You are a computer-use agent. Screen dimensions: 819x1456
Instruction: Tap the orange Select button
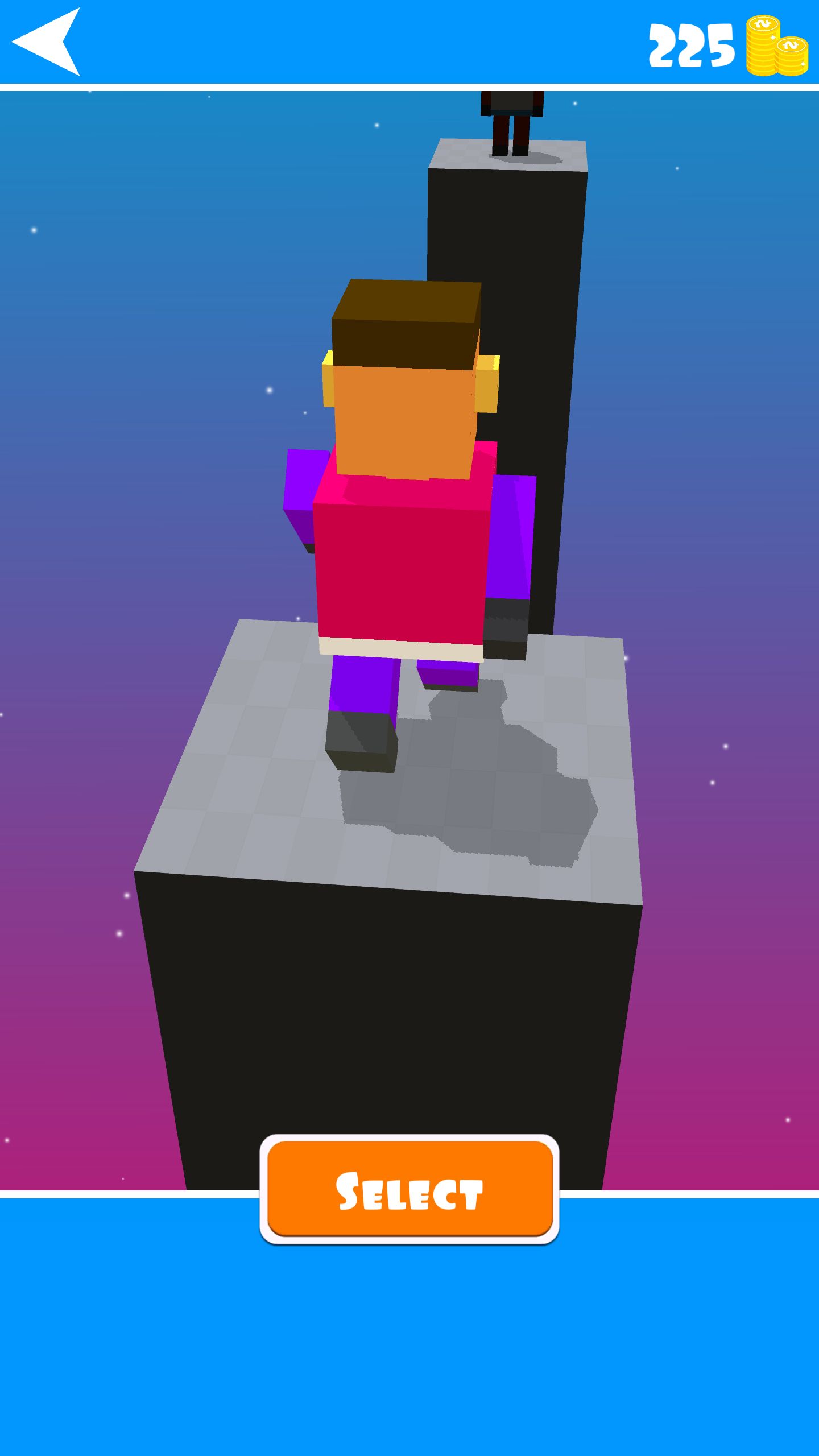(x=409, y=1190)
